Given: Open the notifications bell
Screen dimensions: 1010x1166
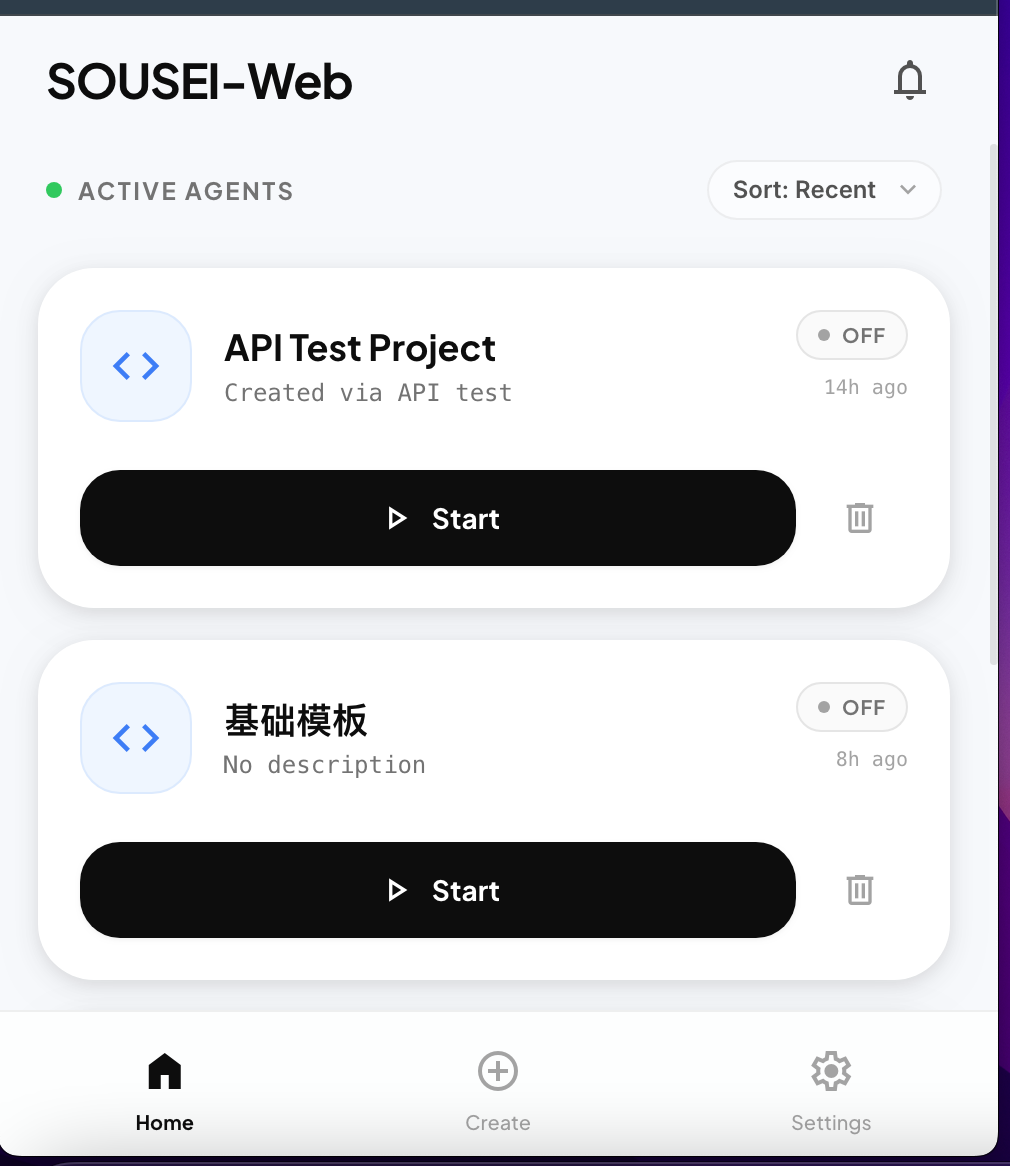Looking at the screenshot, I should click(910, 80).
